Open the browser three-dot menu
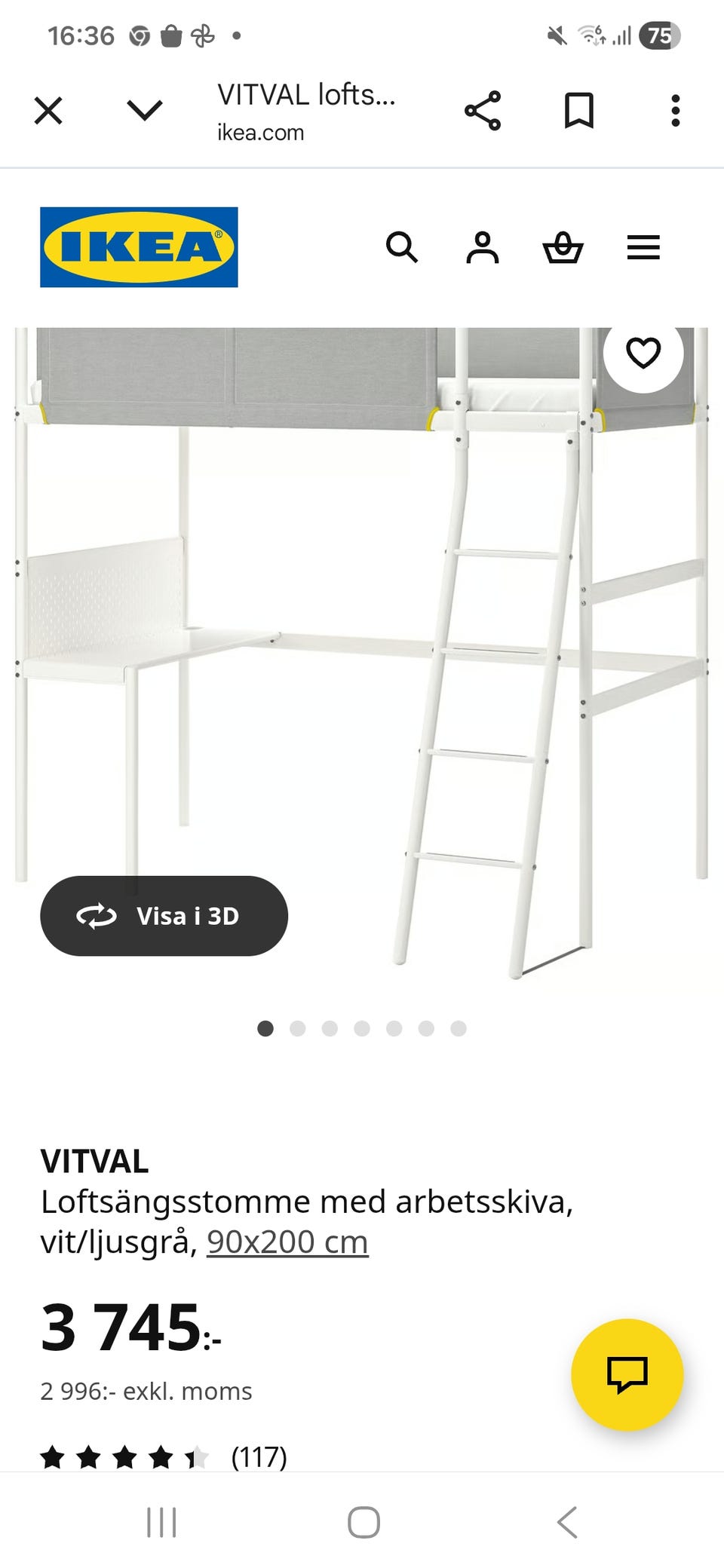The height and width of the screenshot is (1568, 724). coord(675,110)
